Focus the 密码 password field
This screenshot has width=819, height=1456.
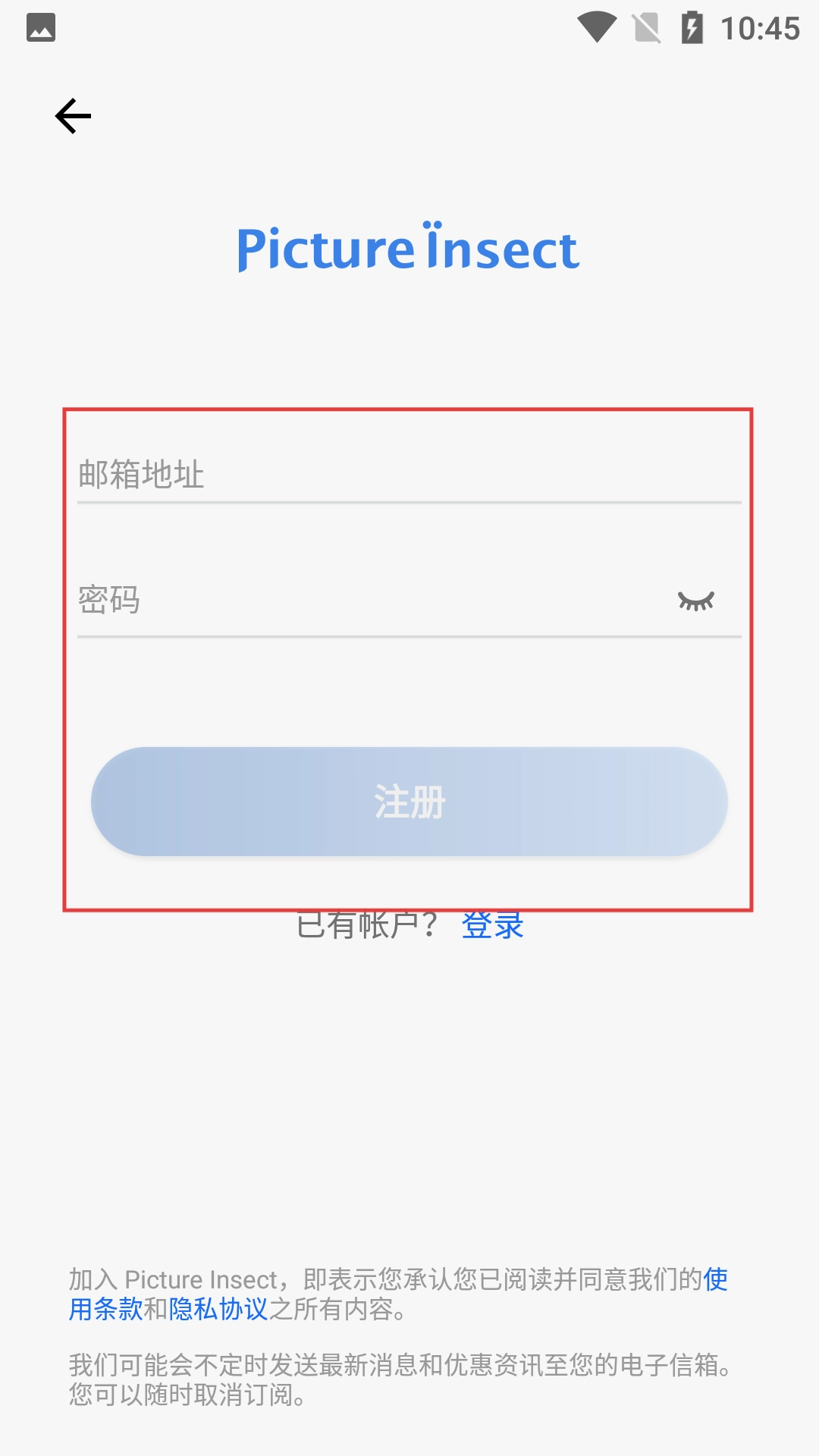click(364, 601)
